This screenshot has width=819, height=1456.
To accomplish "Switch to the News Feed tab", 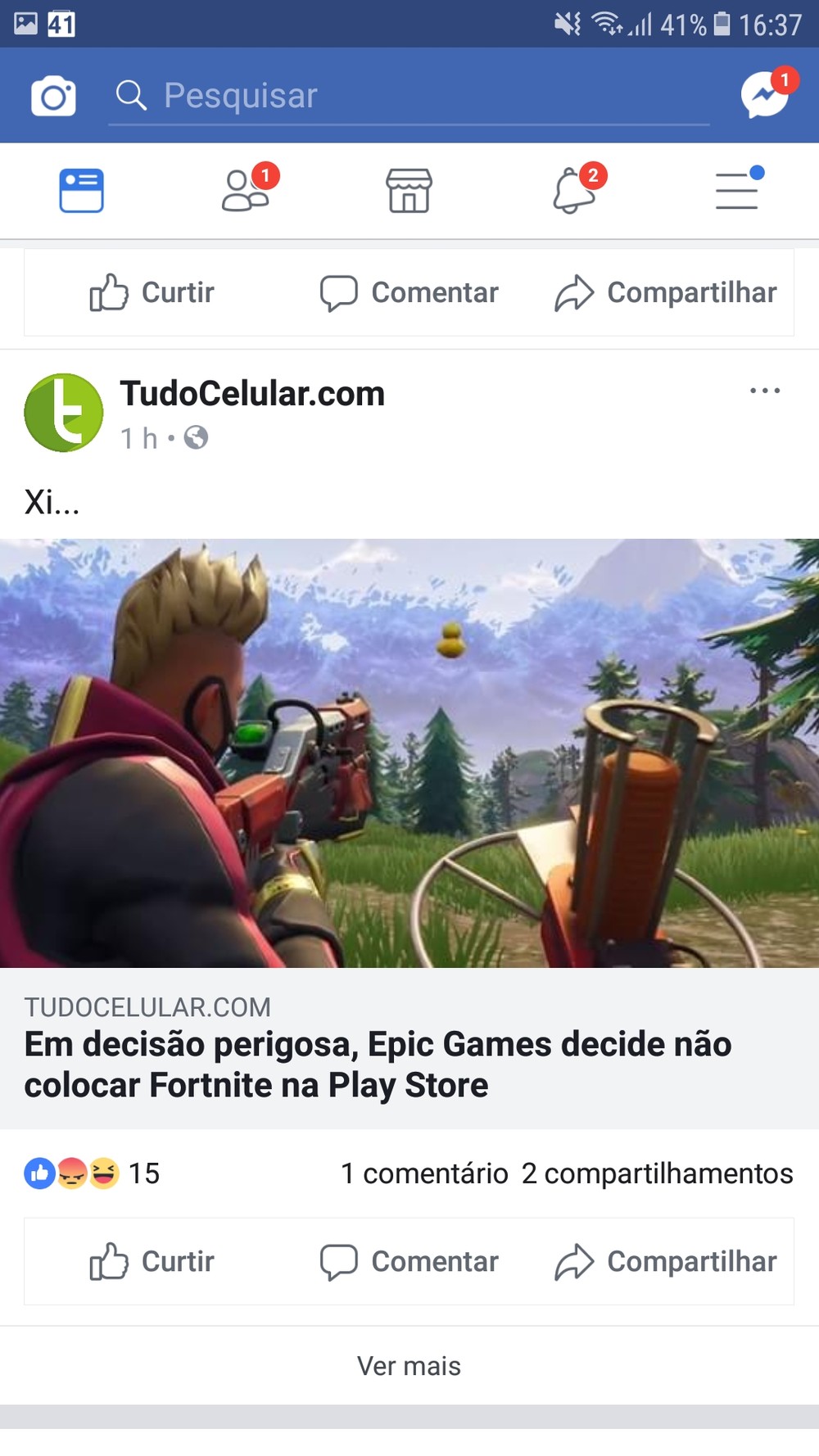I will click(81, 191).
